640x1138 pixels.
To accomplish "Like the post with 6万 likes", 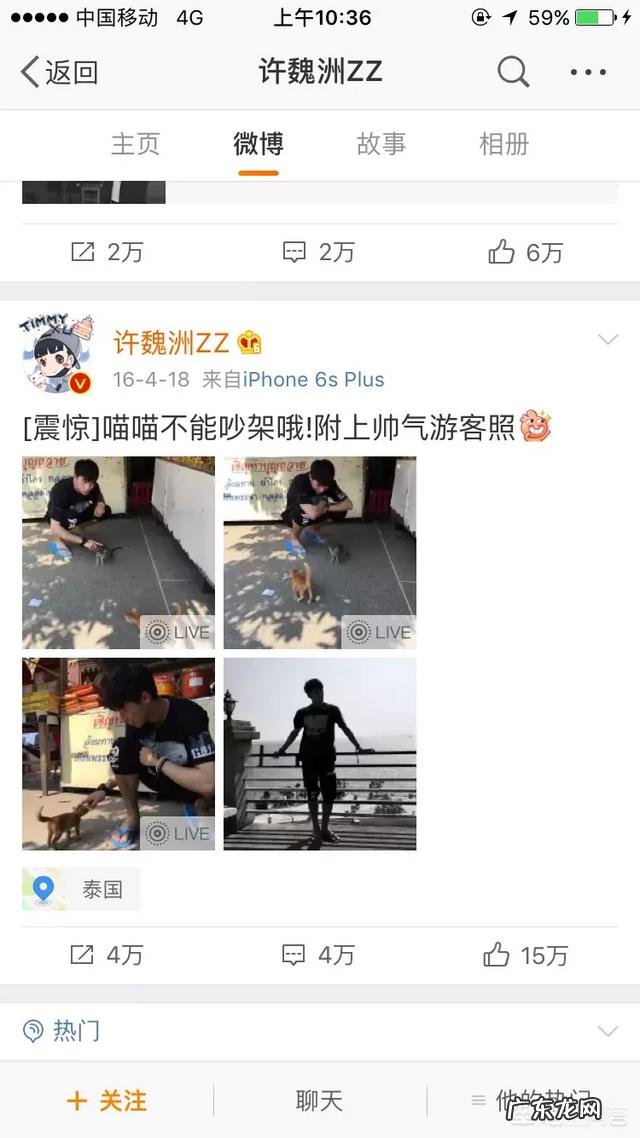I will coord(526,253).
